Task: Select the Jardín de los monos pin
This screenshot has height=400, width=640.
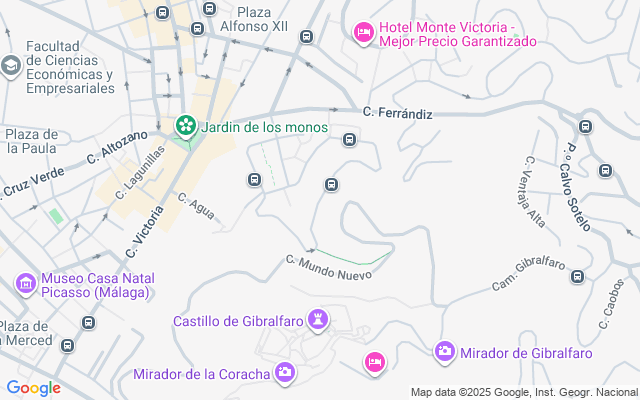Action: pos(185,126)
